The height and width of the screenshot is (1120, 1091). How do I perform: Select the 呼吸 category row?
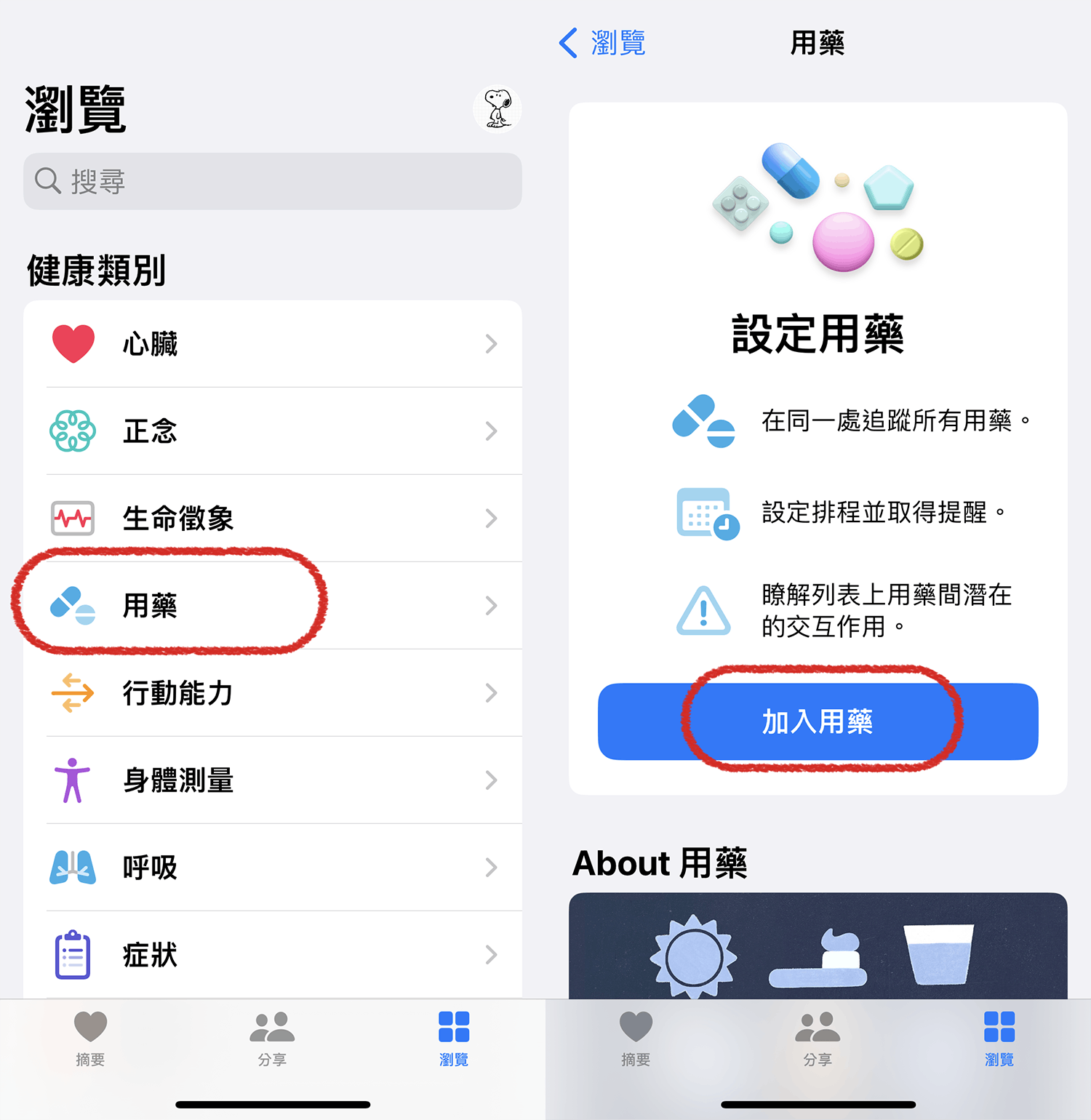pyautogui.click(x=273, y=867)
